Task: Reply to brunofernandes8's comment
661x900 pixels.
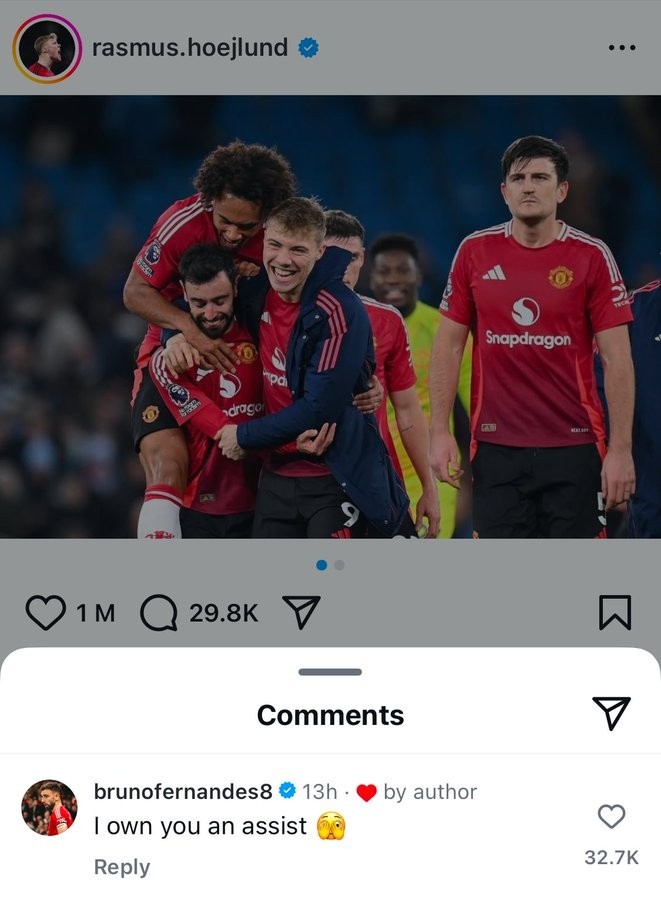Action: (122, 867)
